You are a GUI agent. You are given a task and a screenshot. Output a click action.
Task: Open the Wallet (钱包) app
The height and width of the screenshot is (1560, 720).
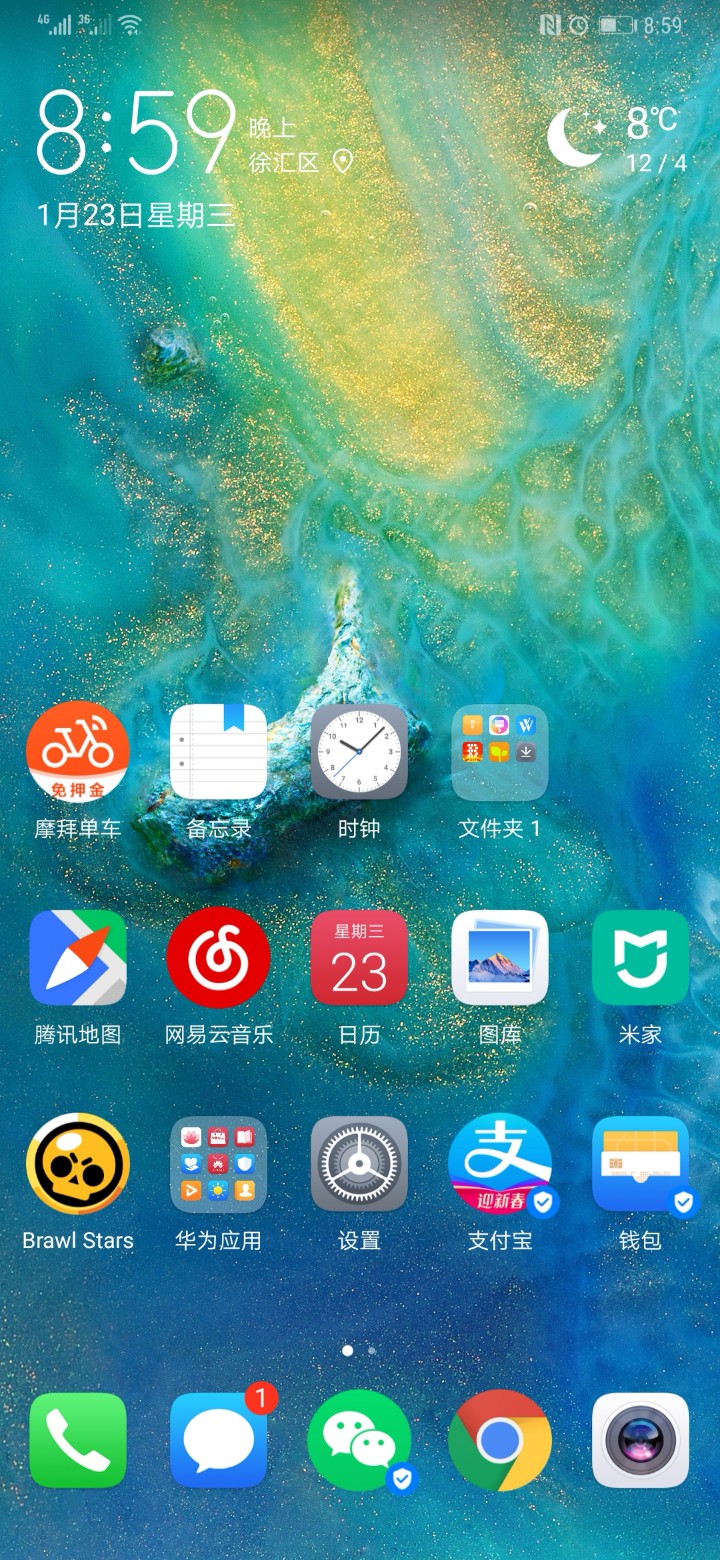640,1164
